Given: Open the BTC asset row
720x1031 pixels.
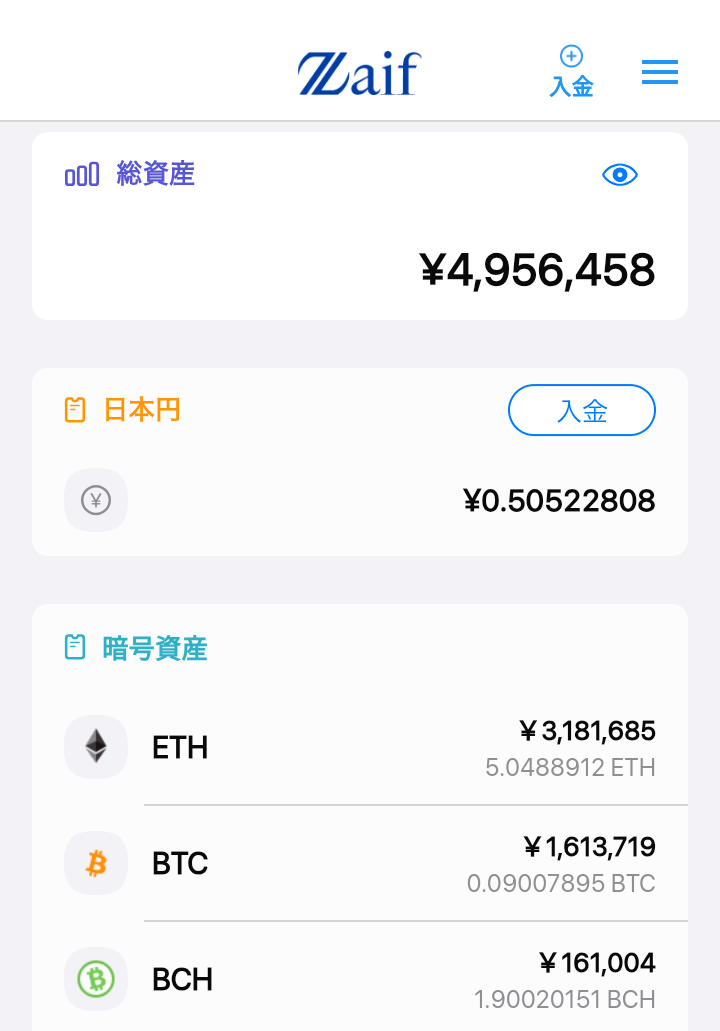Looking at the screenshot, I should point(360,863).
